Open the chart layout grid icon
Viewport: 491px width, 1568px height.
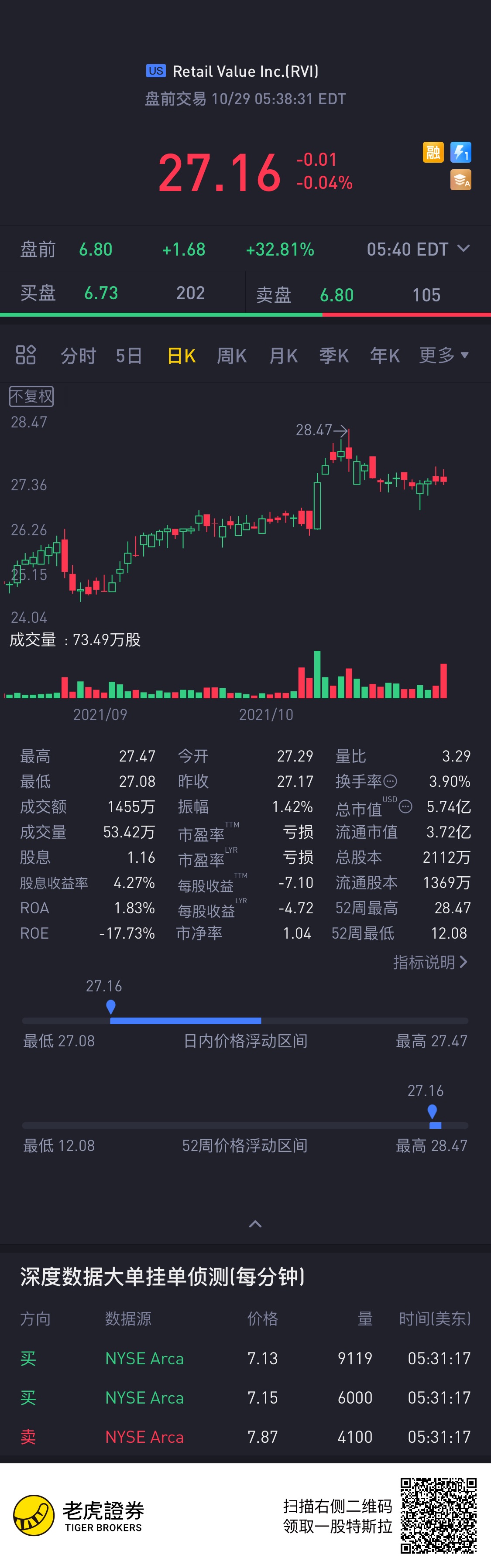coord(26,355)
